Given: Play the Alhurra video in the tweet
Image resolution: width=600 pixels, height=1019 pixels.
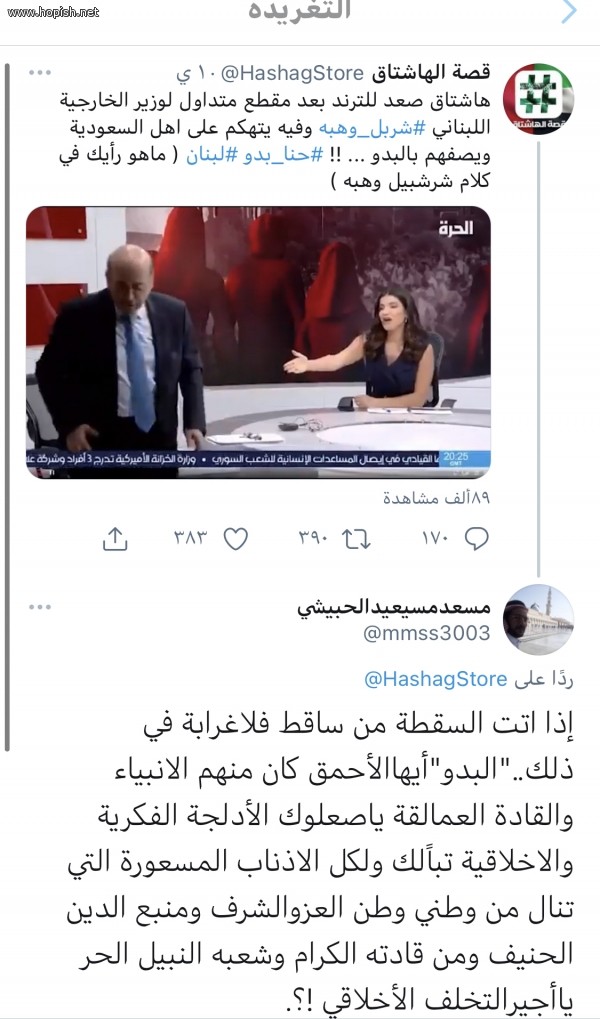Looking at the screenshot, I should point(258,342).
